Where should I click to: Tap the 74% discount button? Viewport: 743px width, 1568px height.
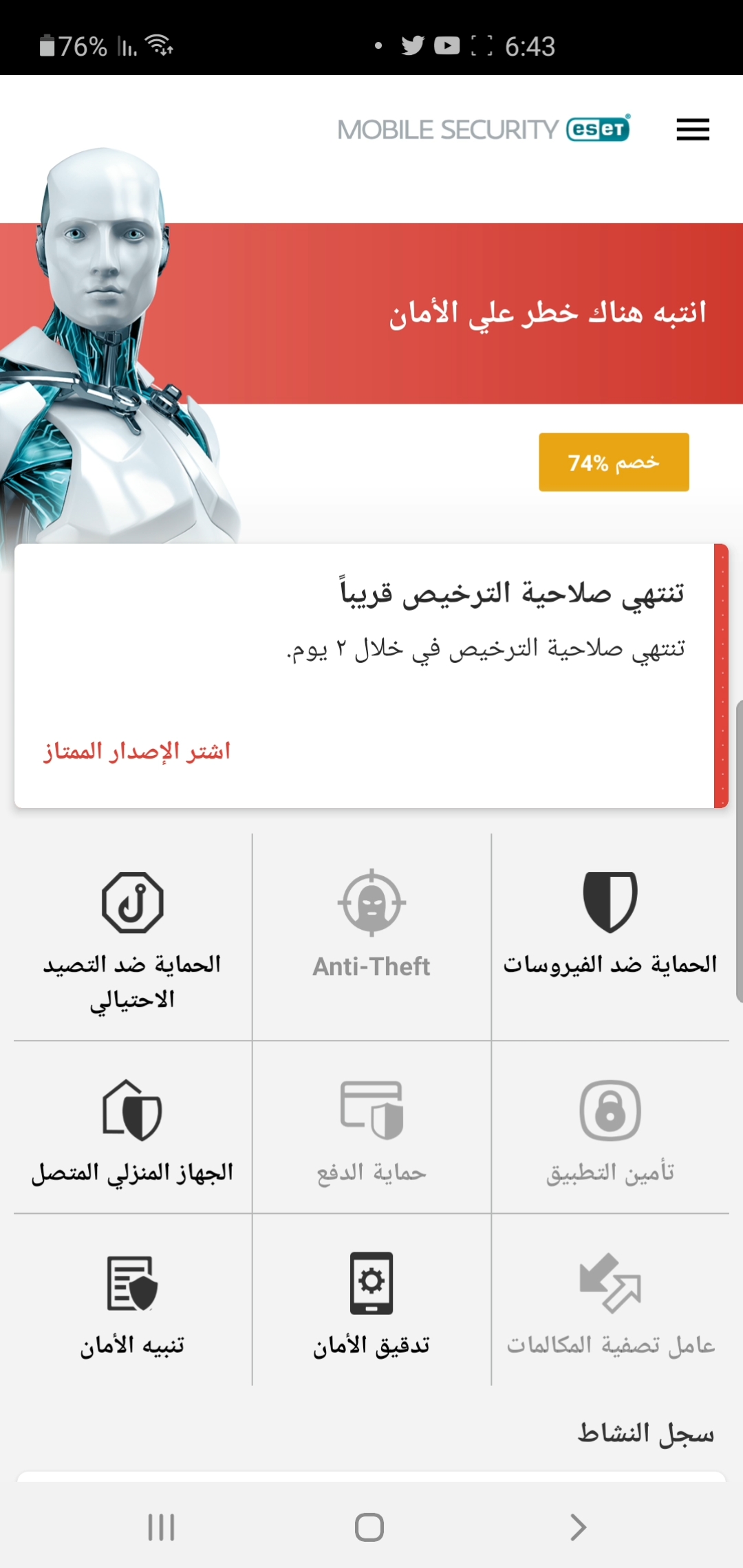point(614,462)
